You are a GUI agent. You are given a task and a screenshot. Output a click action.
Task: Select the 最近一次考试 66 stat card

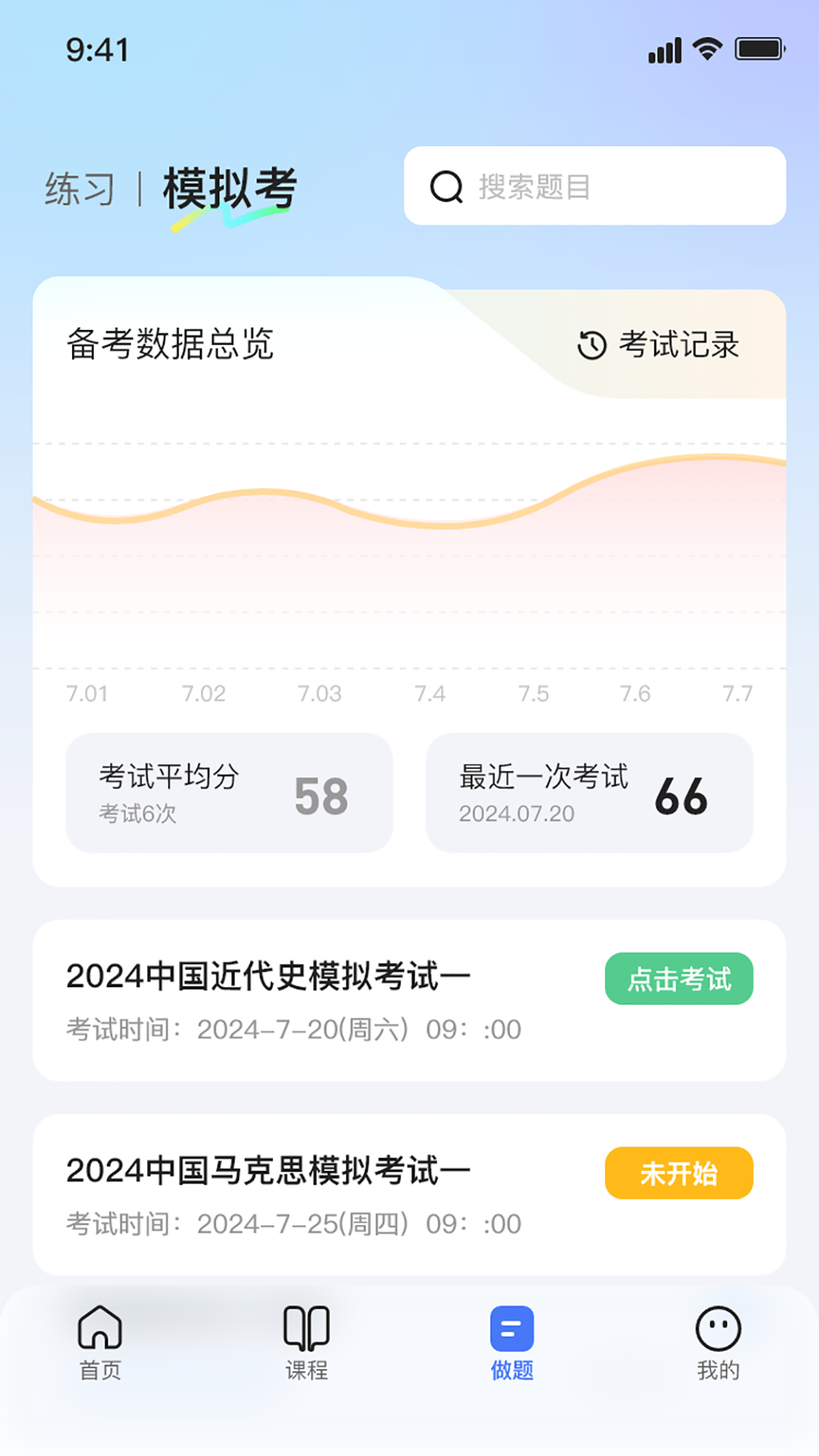tap(590, 792)
